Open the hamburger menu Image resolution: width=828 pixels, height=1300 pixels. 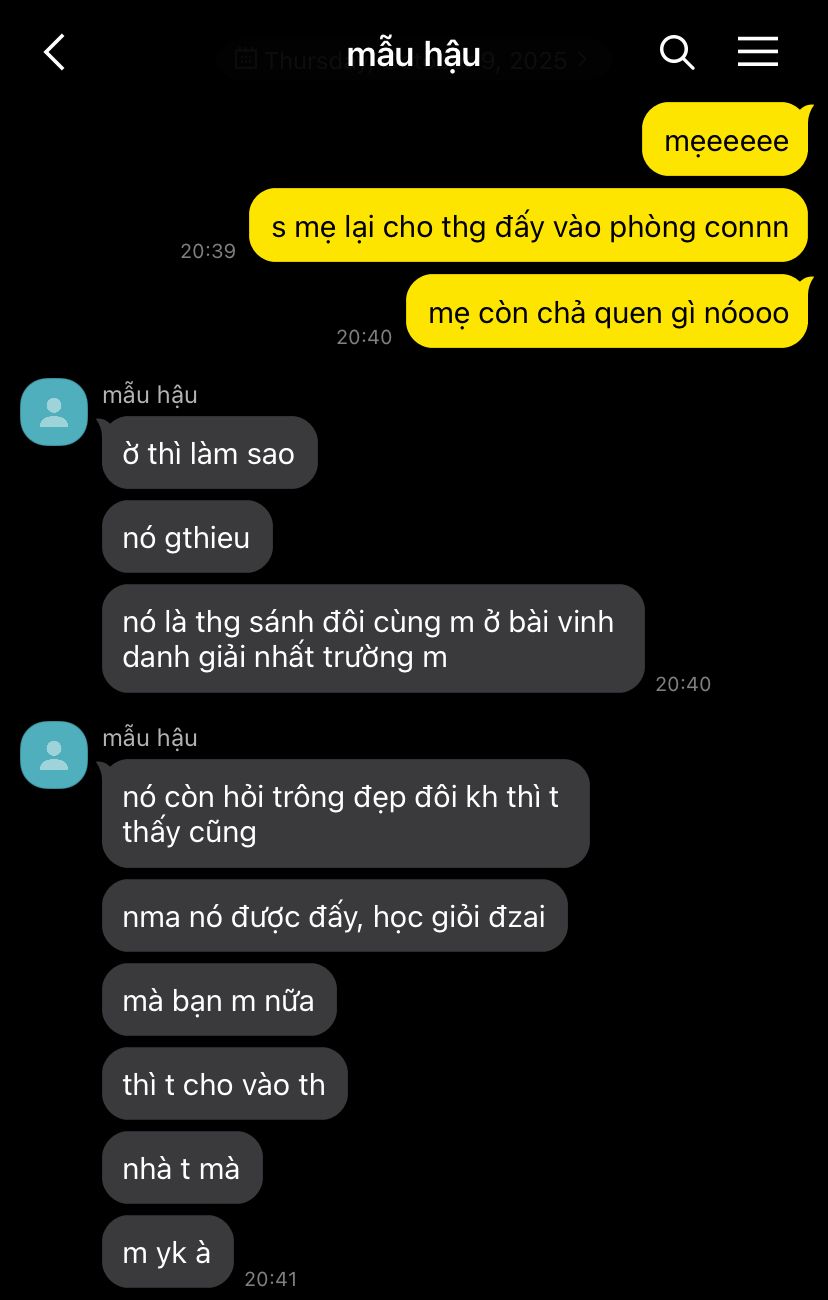tap(758, 52)
